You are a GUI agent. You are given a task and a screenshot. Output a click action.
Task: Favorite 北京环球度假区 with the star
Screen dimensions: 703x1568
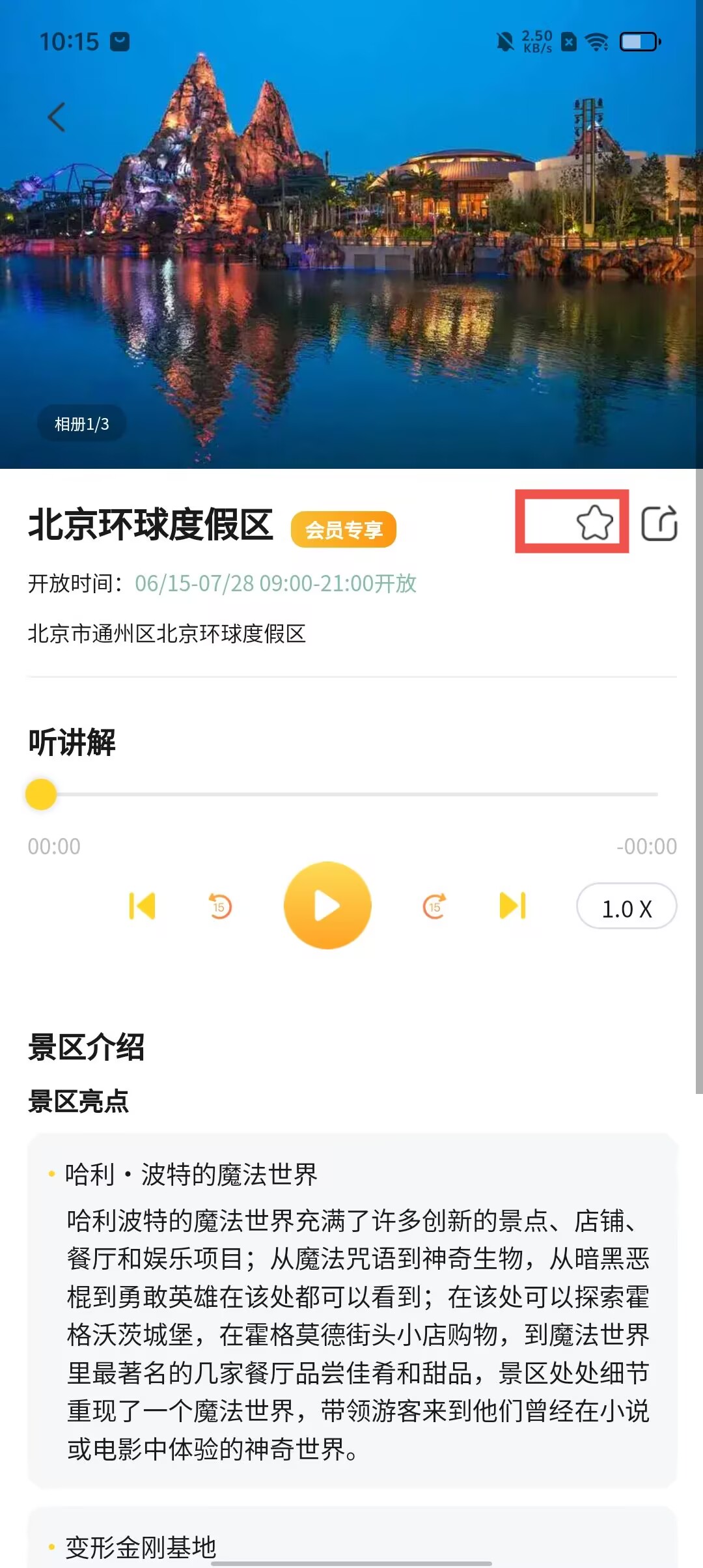coord(594,522)
